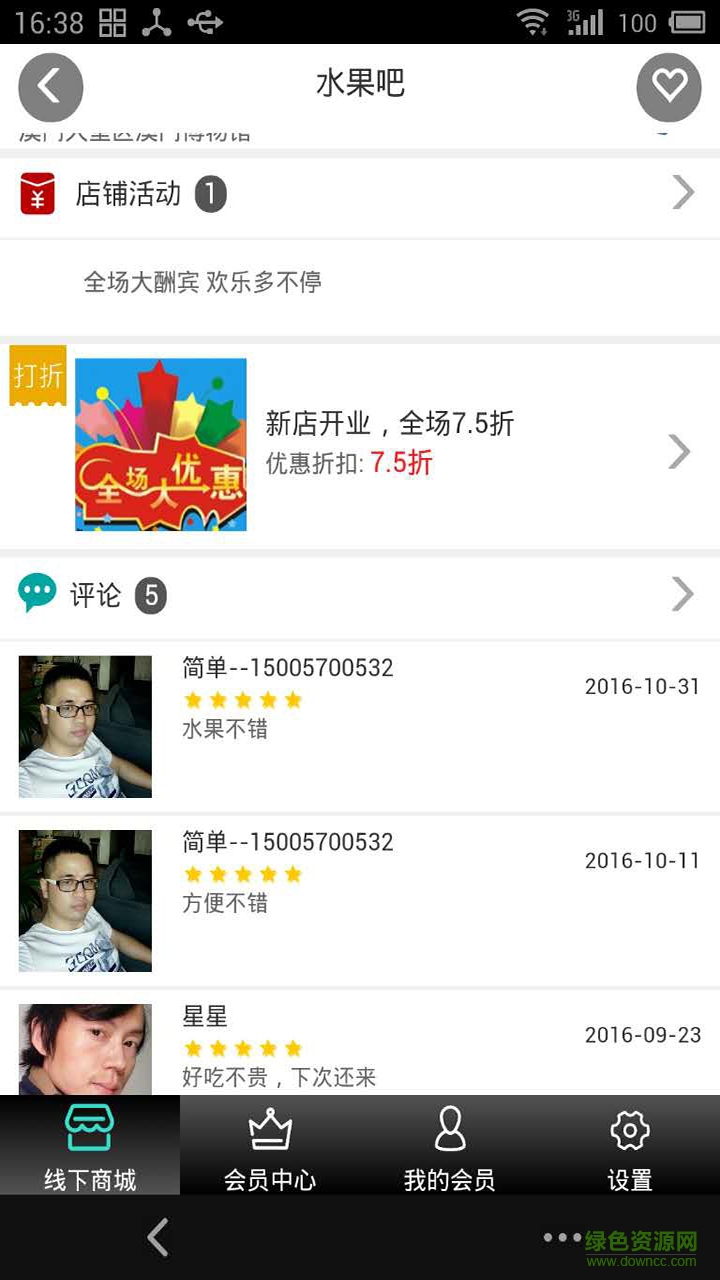Go back using the top-left arrow

[x=50, y=87]
